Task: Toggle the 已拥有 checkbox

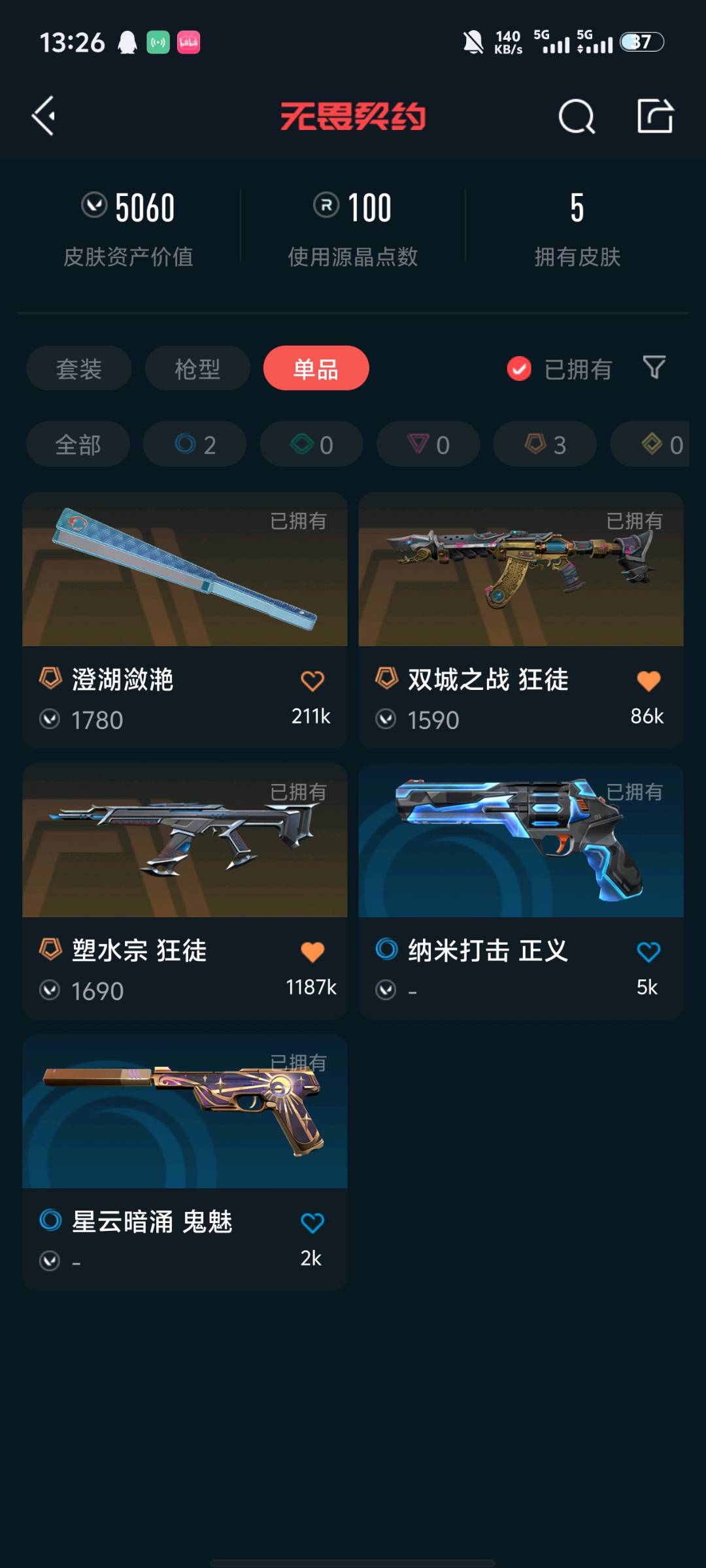Action: [519, 369]
